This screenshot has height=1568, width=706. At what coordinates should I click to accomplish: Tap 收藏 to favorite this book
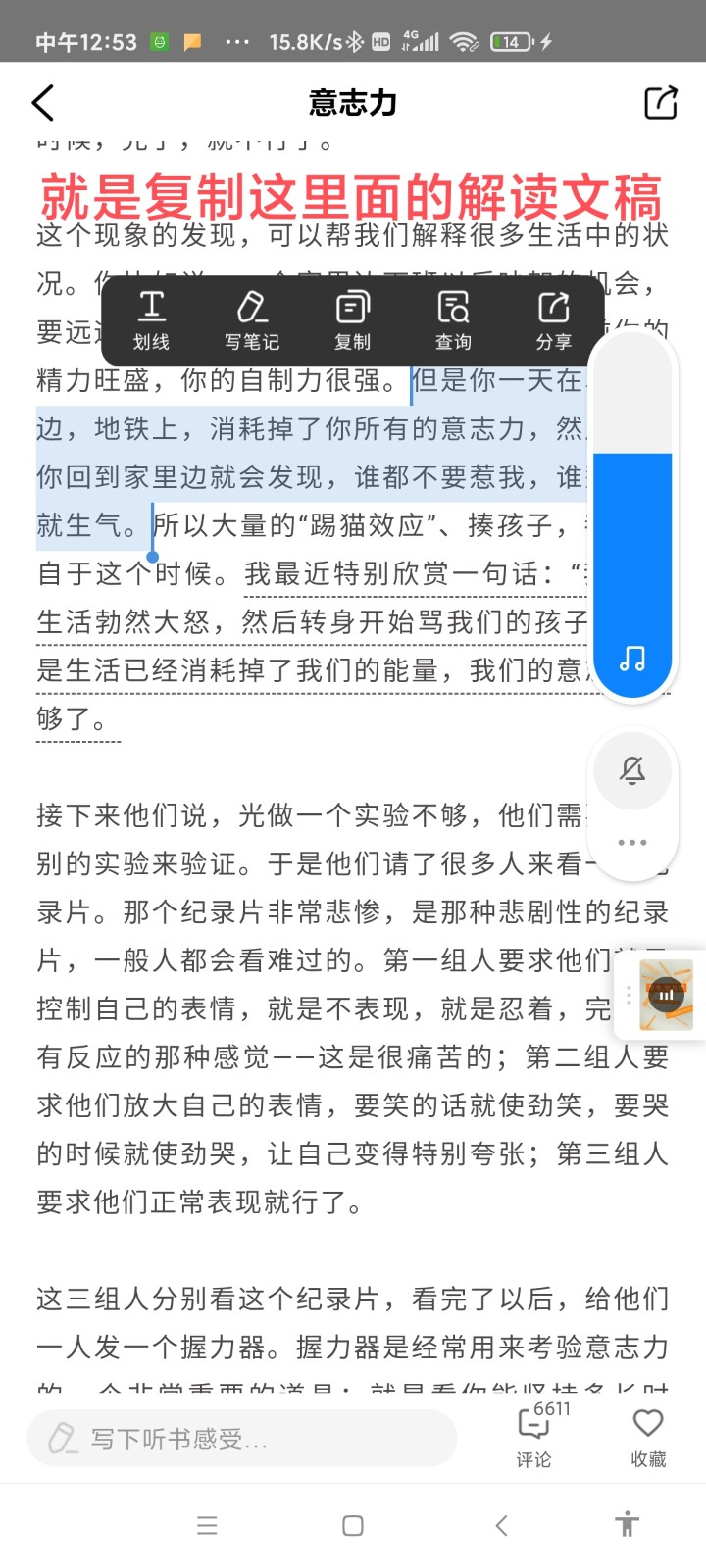pyautogui.click(x=648, y=1438)
